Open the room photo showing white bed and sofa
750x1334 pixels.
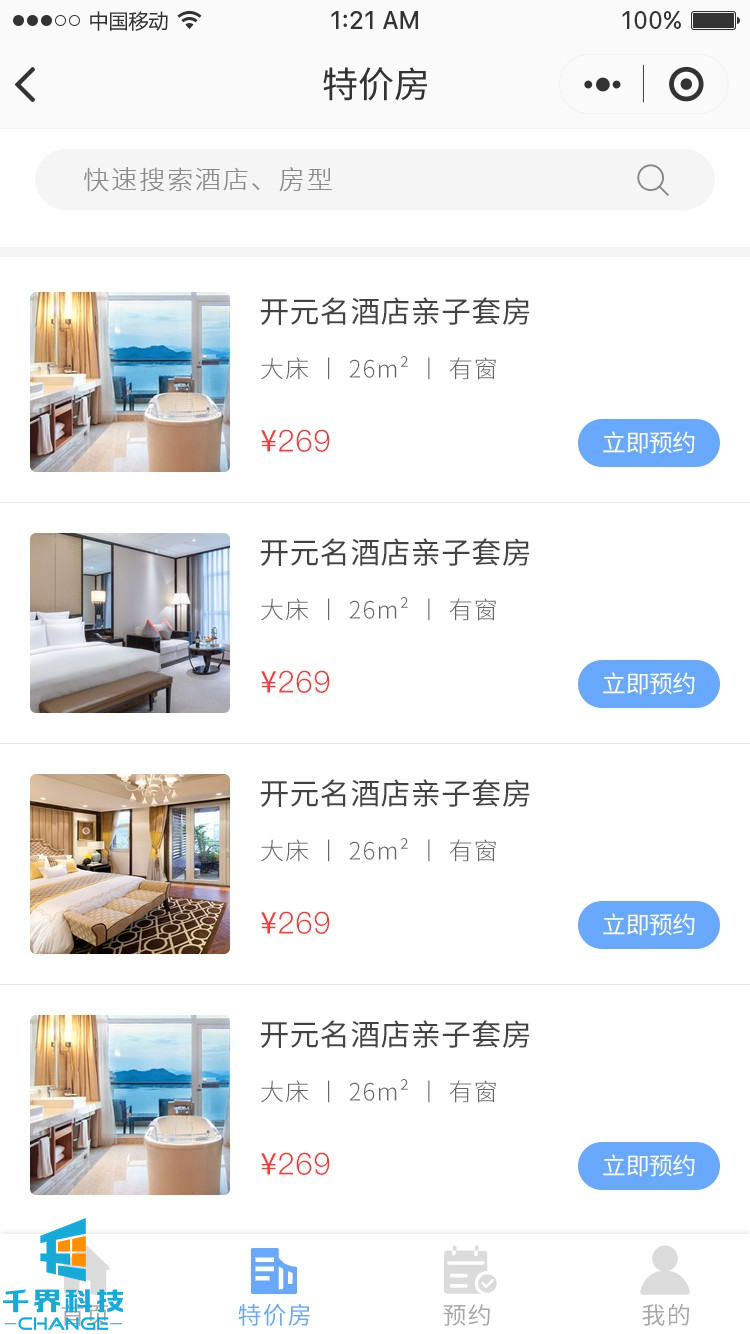[x=130, y=623]
